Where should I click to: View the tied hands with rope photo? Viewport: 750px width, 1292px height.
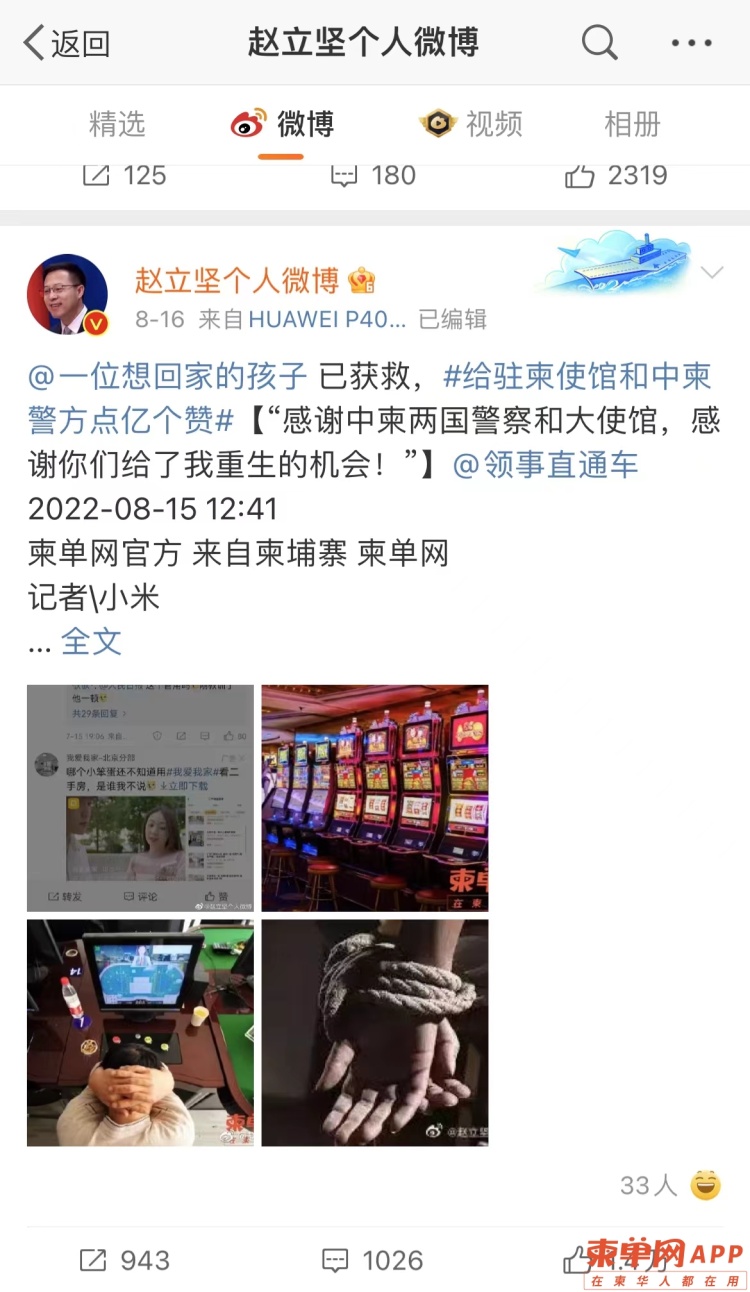coord(375,1032)
